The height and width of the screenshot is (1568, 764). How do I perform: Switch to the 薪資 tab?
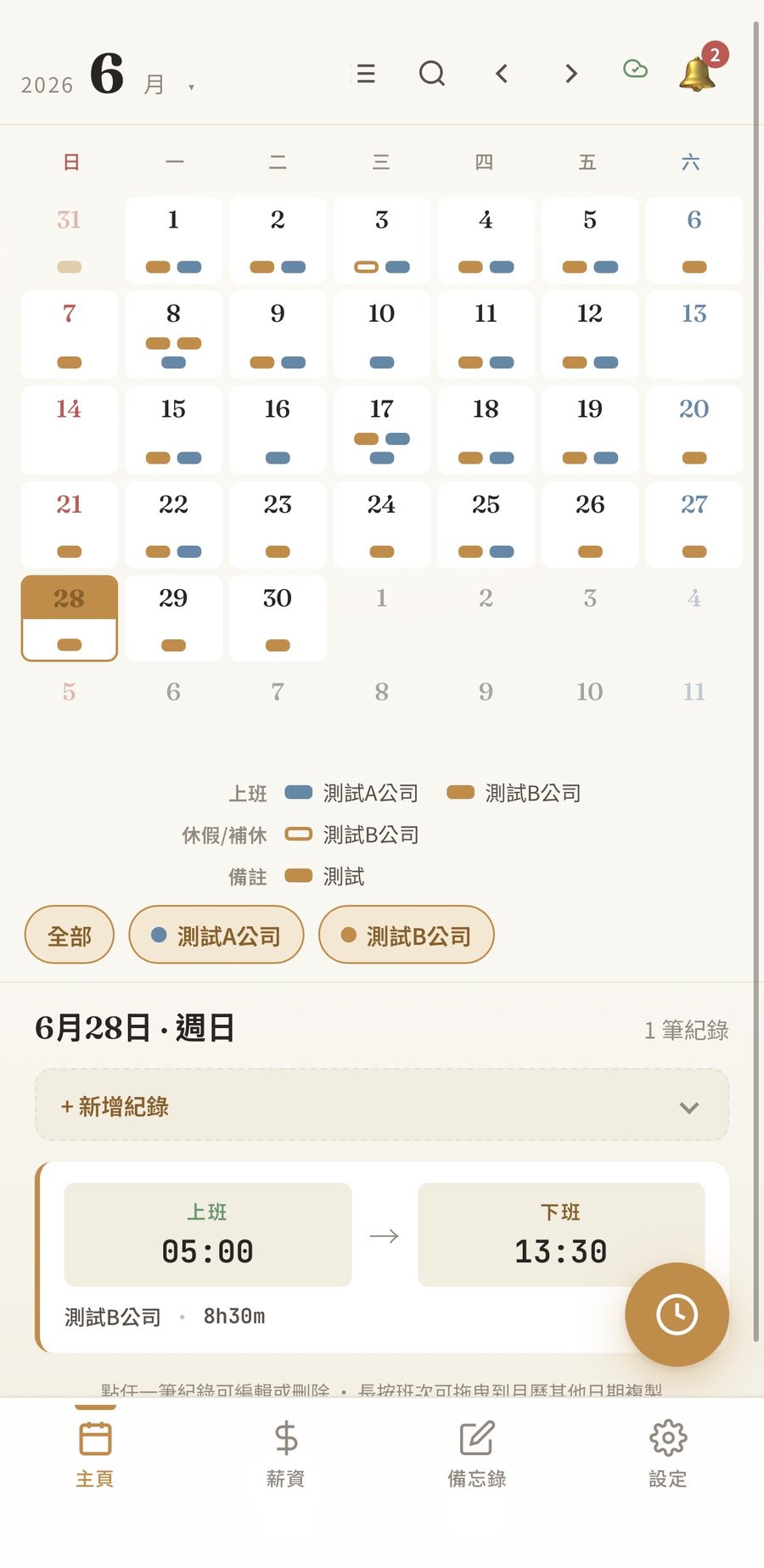click(x=286, y=1454)
